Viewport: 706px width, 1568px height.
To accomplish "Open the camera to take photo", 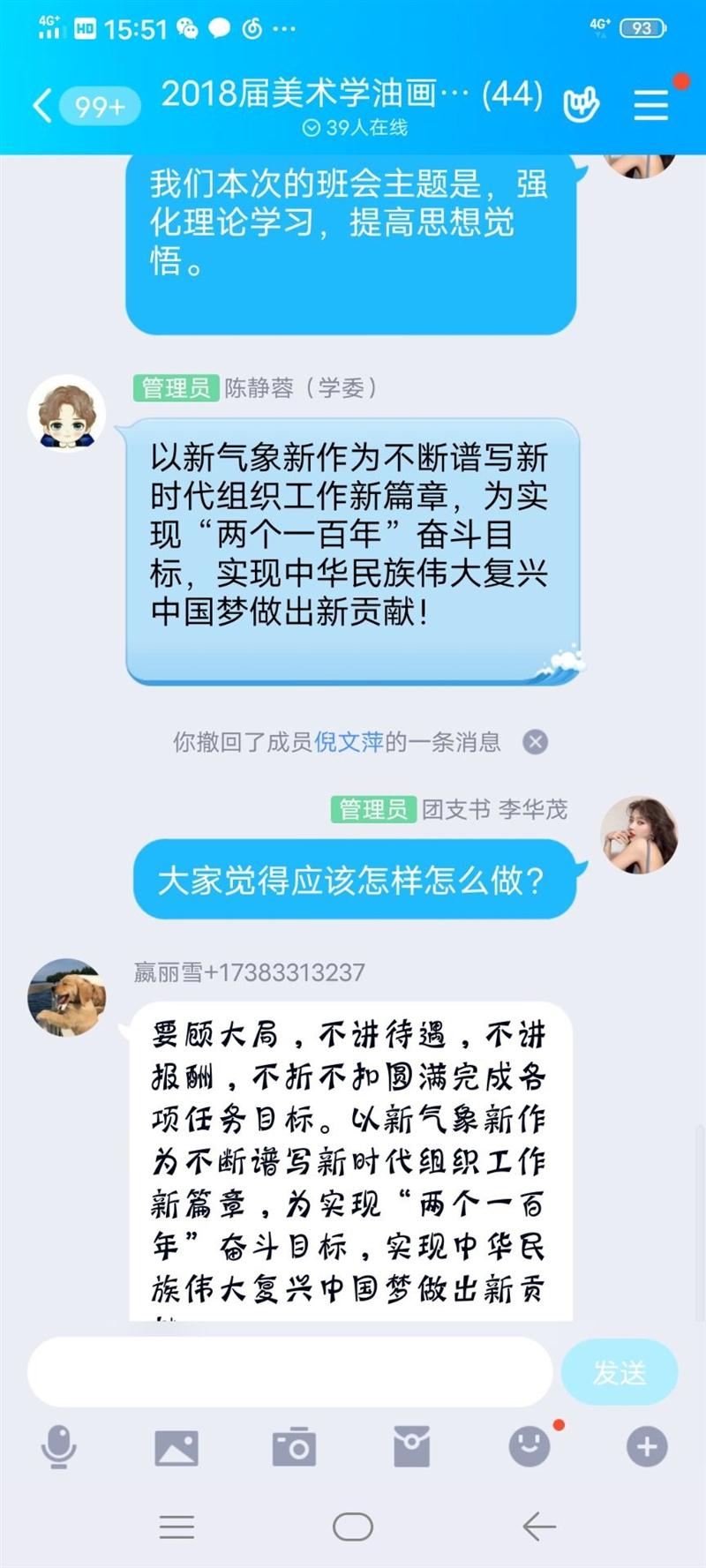I will (x=294, y=1447).
